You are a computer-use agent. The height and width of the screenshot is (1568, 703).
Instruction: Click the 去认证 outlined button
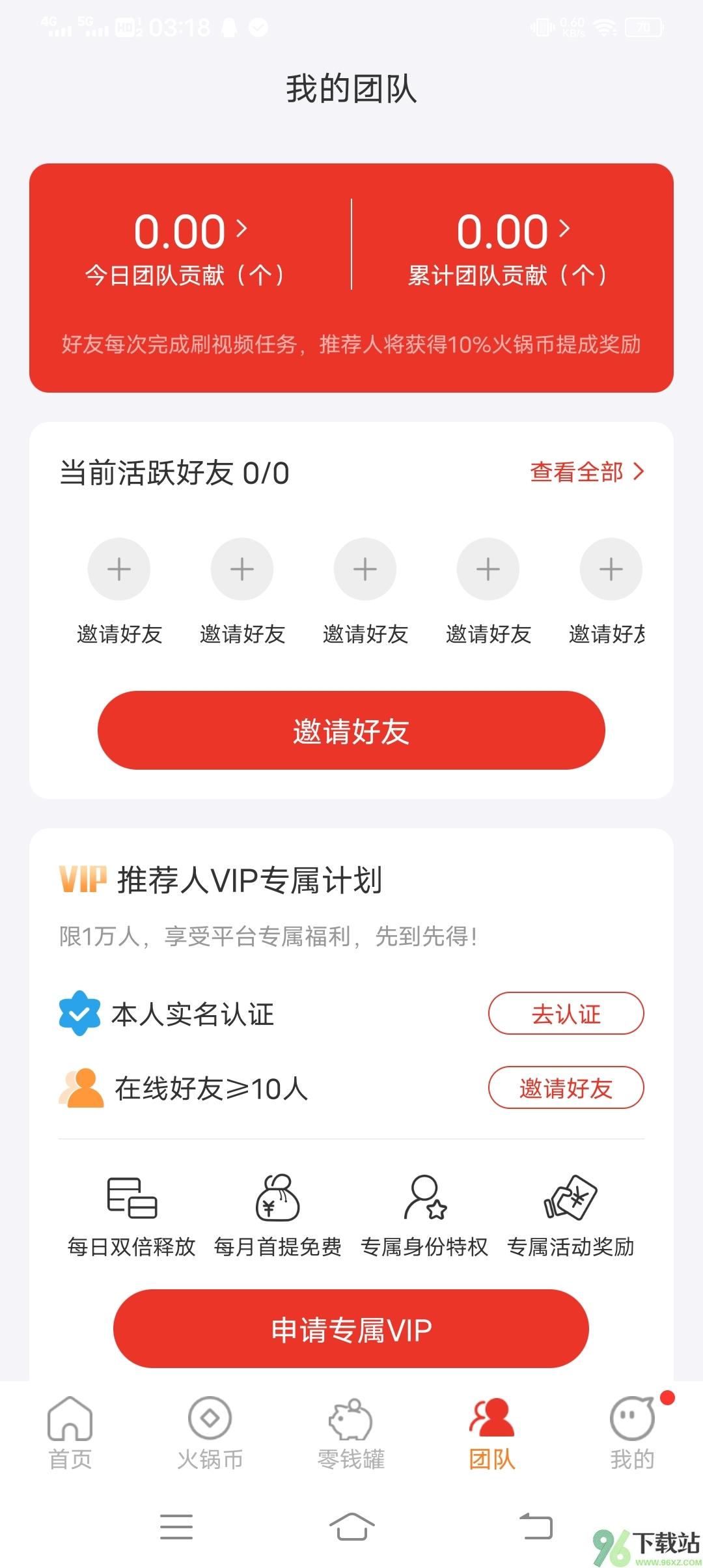[x=565, y=1014]
